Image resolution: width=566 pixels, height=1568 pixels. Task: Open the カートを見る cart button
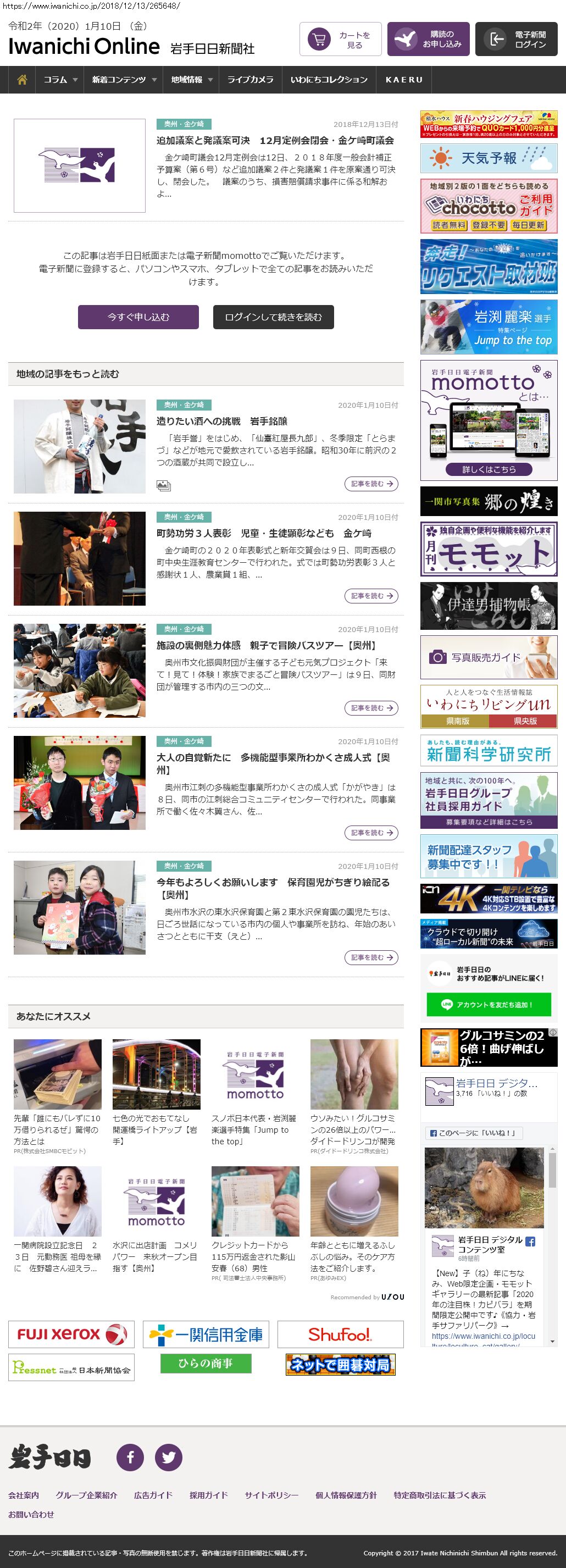click(x=340, y=40)
